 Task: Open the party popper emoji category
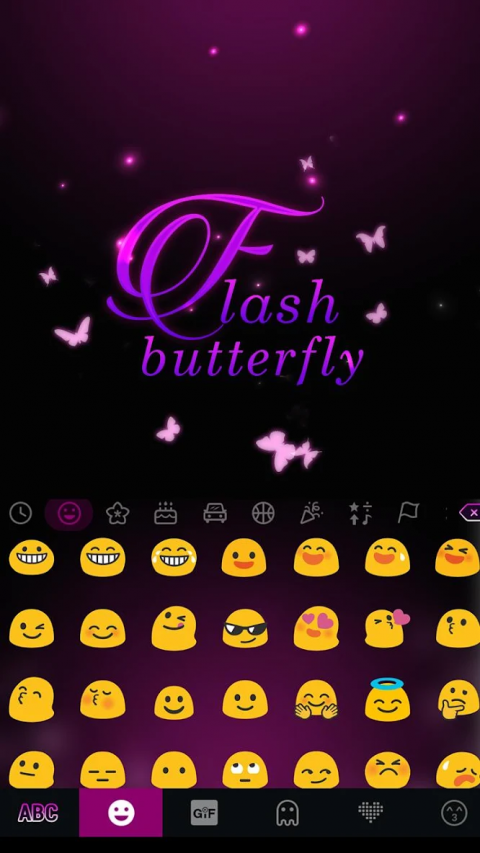(312, 513)
